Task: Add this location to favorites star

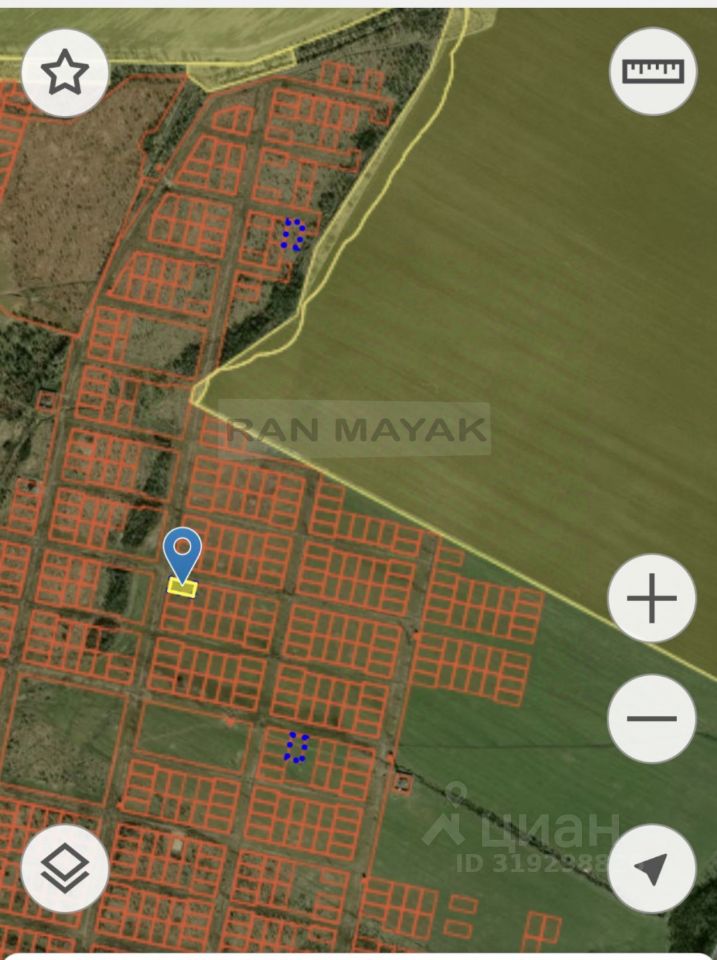Action: [65, 72]
